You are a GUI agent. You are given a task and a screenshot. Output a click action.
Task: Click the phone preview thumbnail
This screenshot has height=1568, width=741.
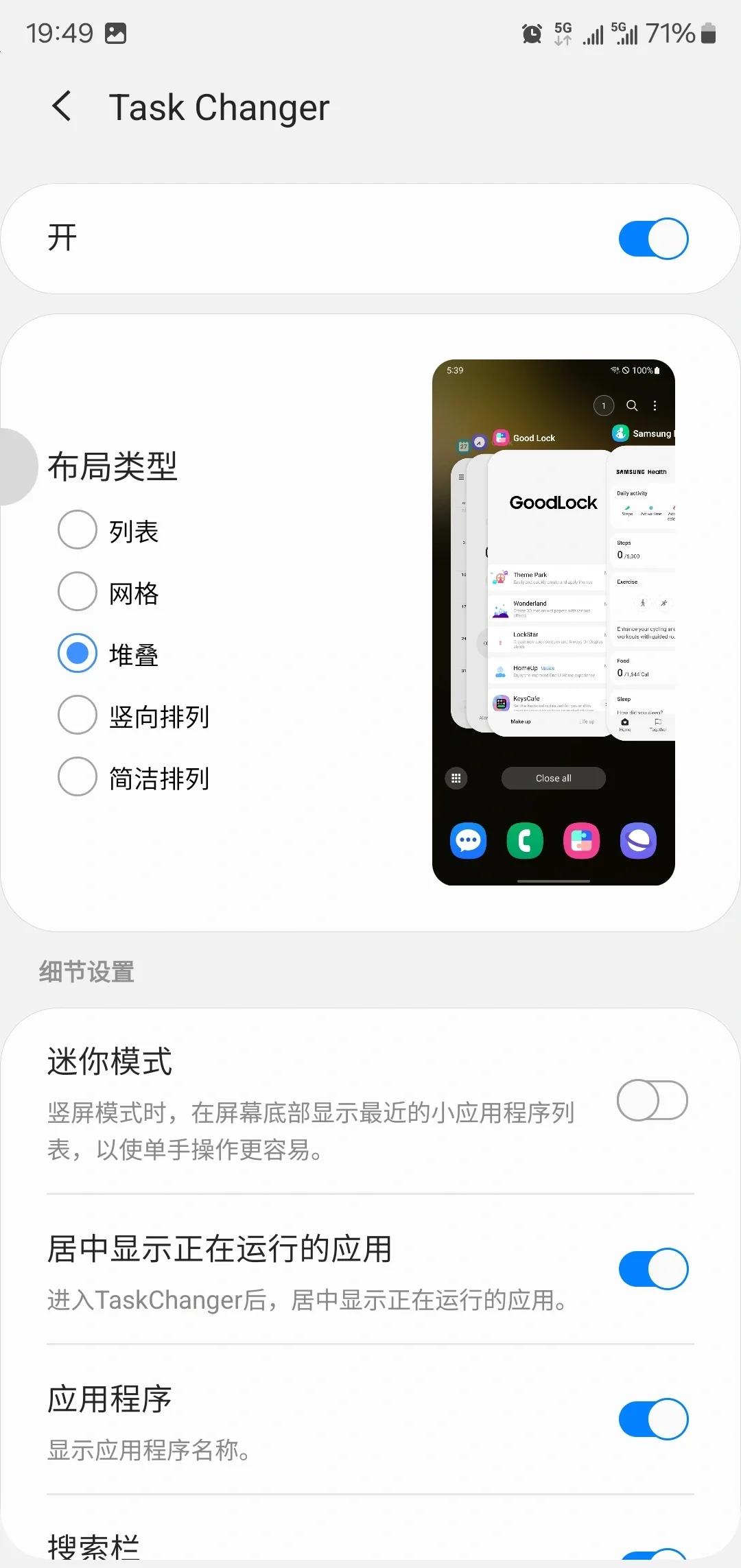tap(553, 621)
